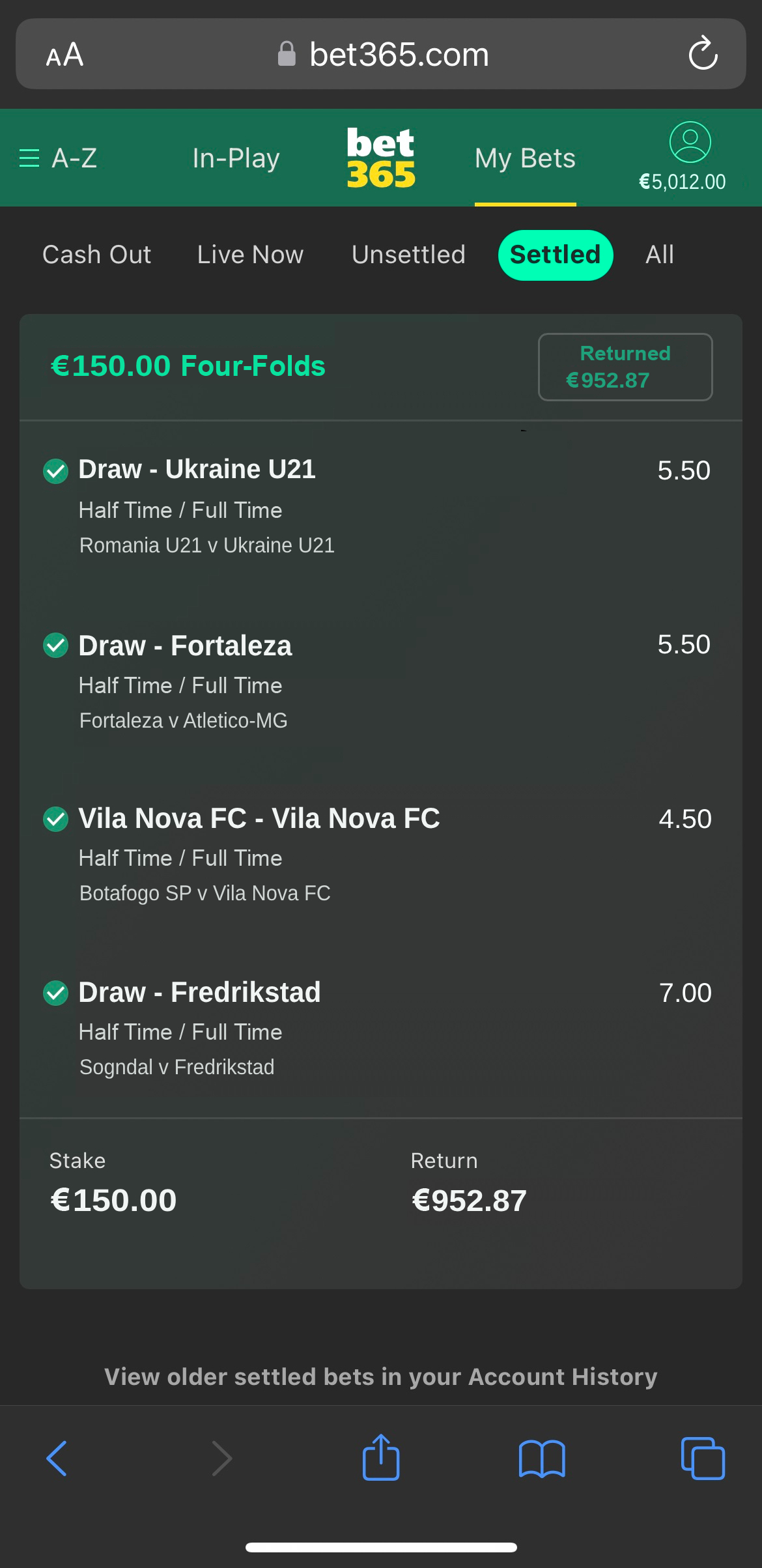The width and height of the screenshot is (762, 1568).
Task: Open Safari reader text size options
Action: 64,55
